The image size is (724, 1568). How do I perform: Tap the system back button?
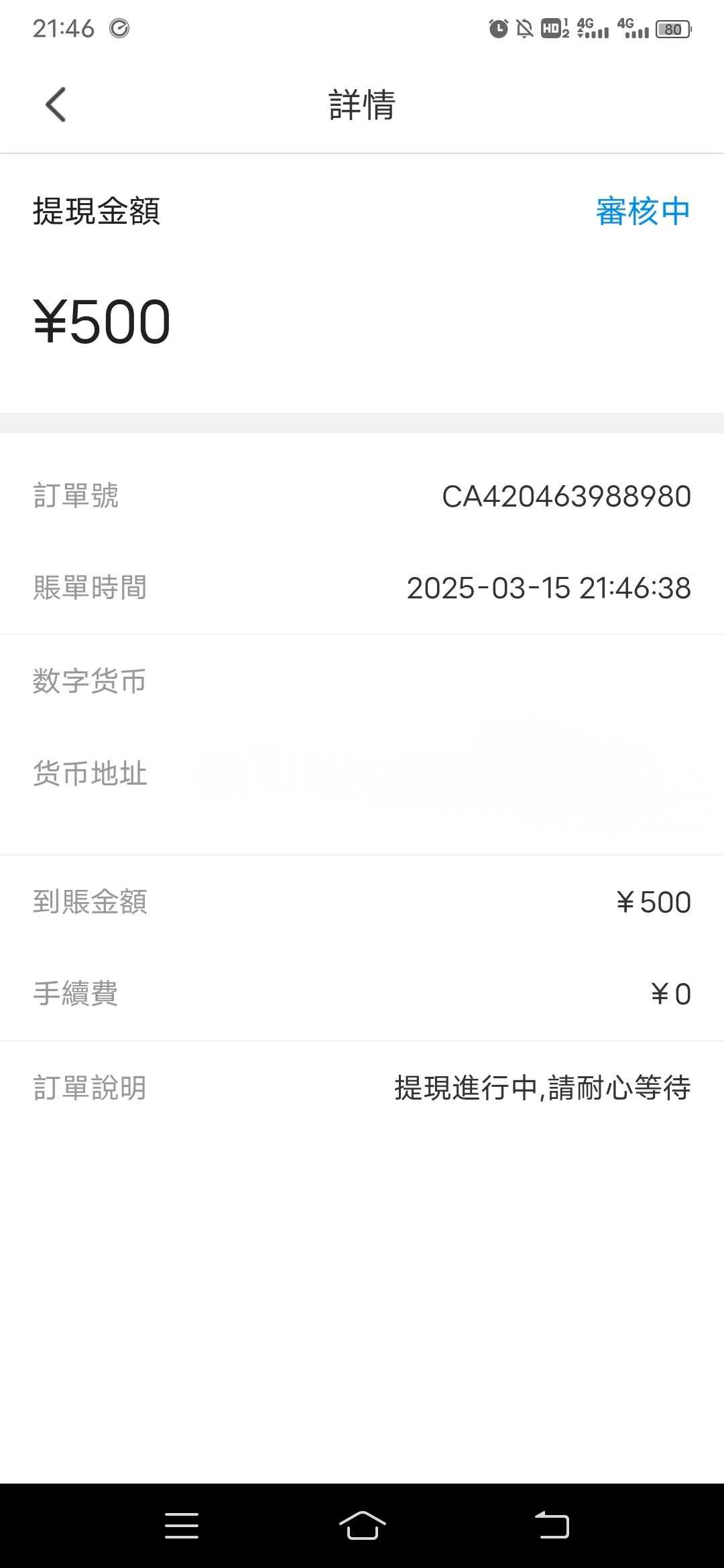coord(552,1526)
